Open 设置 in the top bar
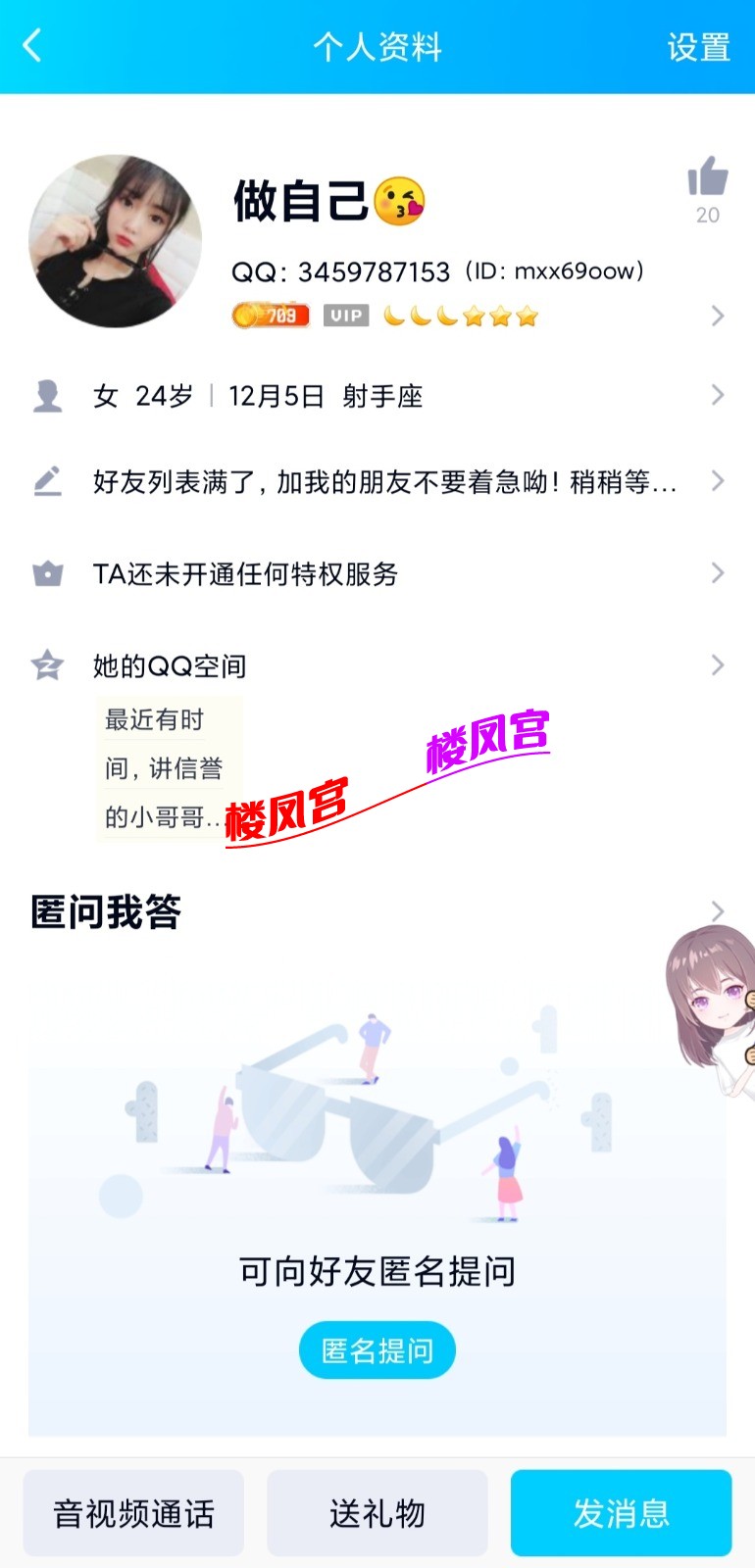 coord(698,47)
